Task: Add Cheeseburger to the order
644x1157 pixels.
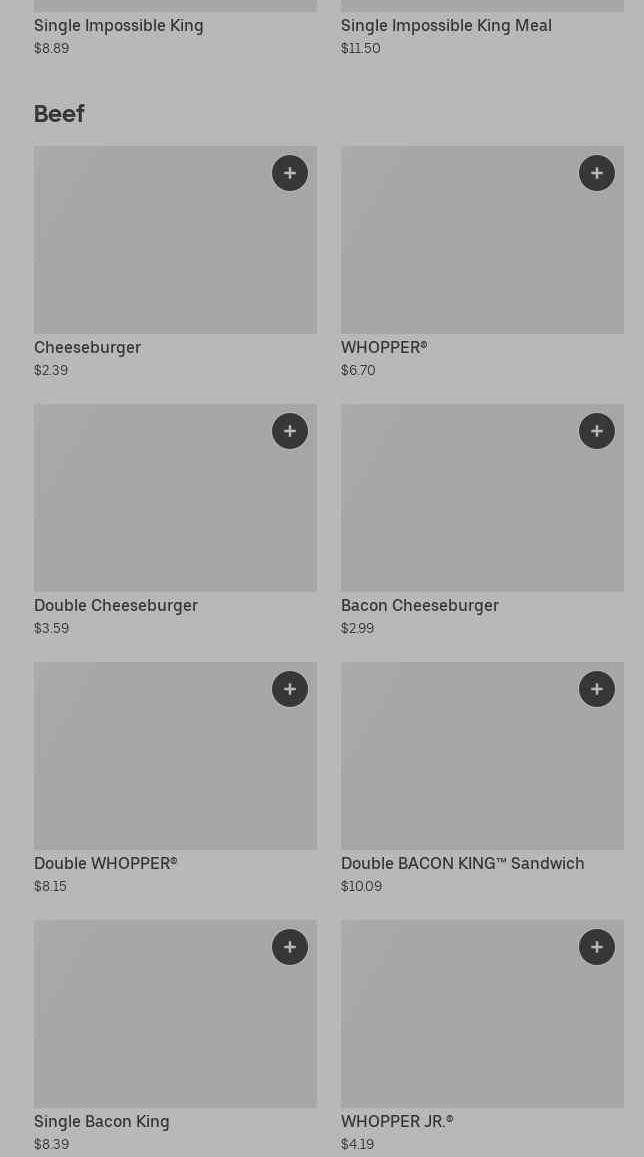Action: point(290,173)
